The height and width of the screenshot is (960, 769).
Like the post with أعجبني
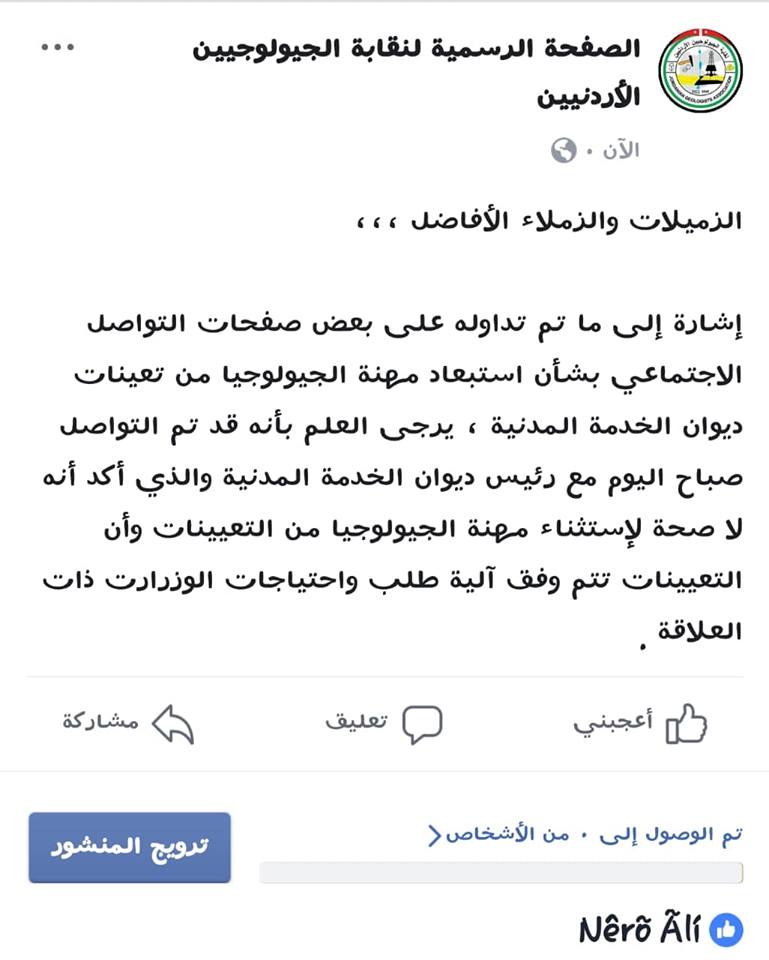tap(642, 722)
